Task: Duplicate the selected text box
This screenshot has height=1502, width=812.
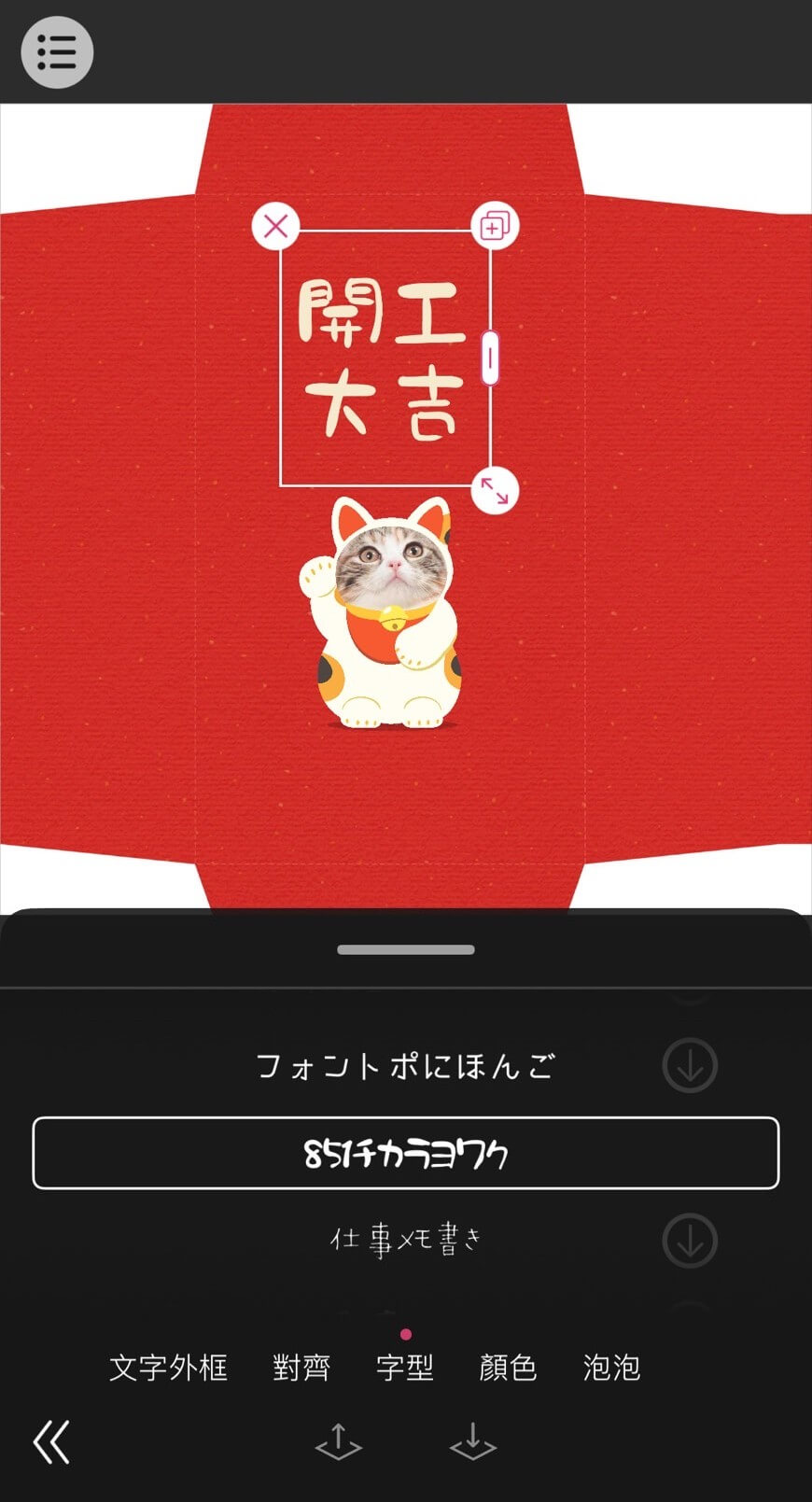Action: point(494,226)
